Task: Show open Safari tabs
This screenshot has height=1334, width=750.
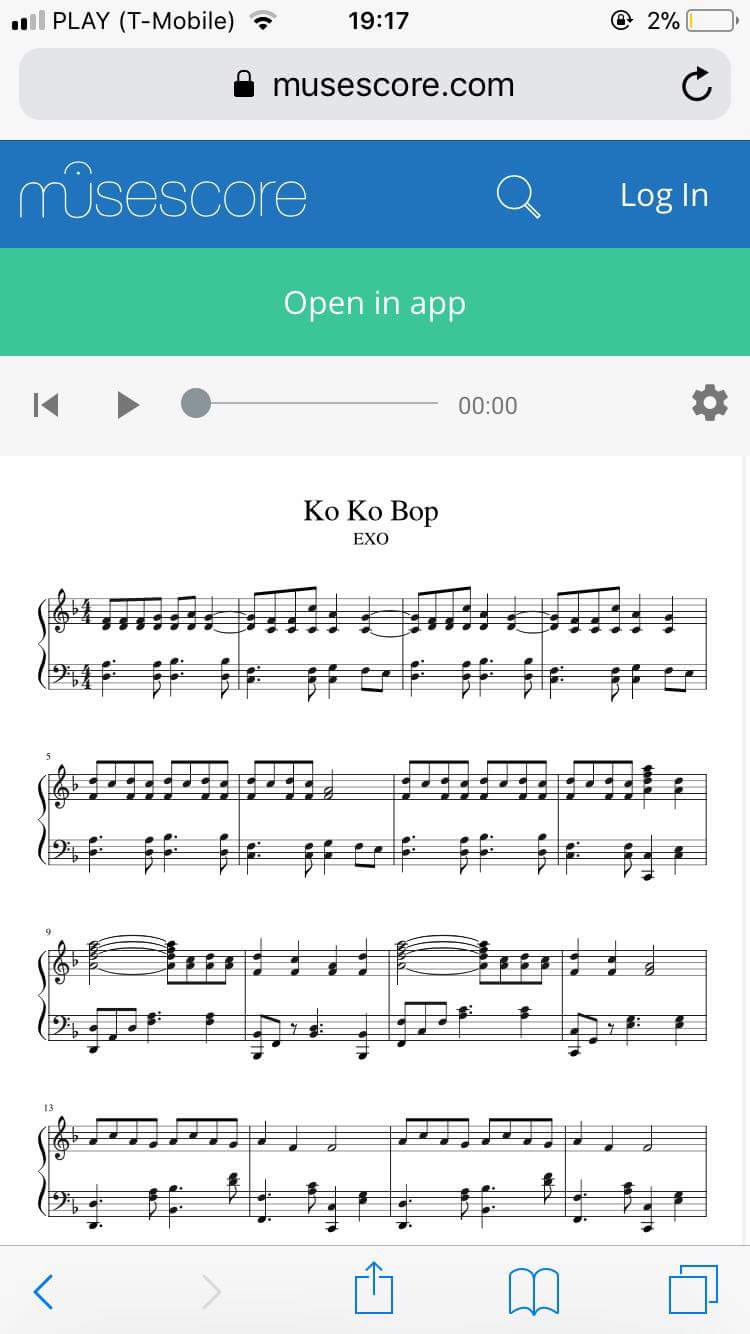Action: (693, 1291)
